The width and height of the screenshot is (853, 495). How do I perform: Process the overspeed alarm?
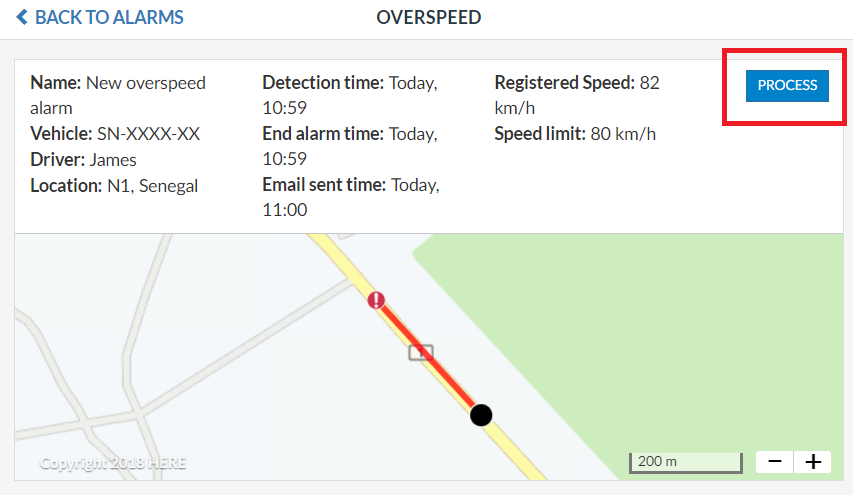[x=787, y=86]
